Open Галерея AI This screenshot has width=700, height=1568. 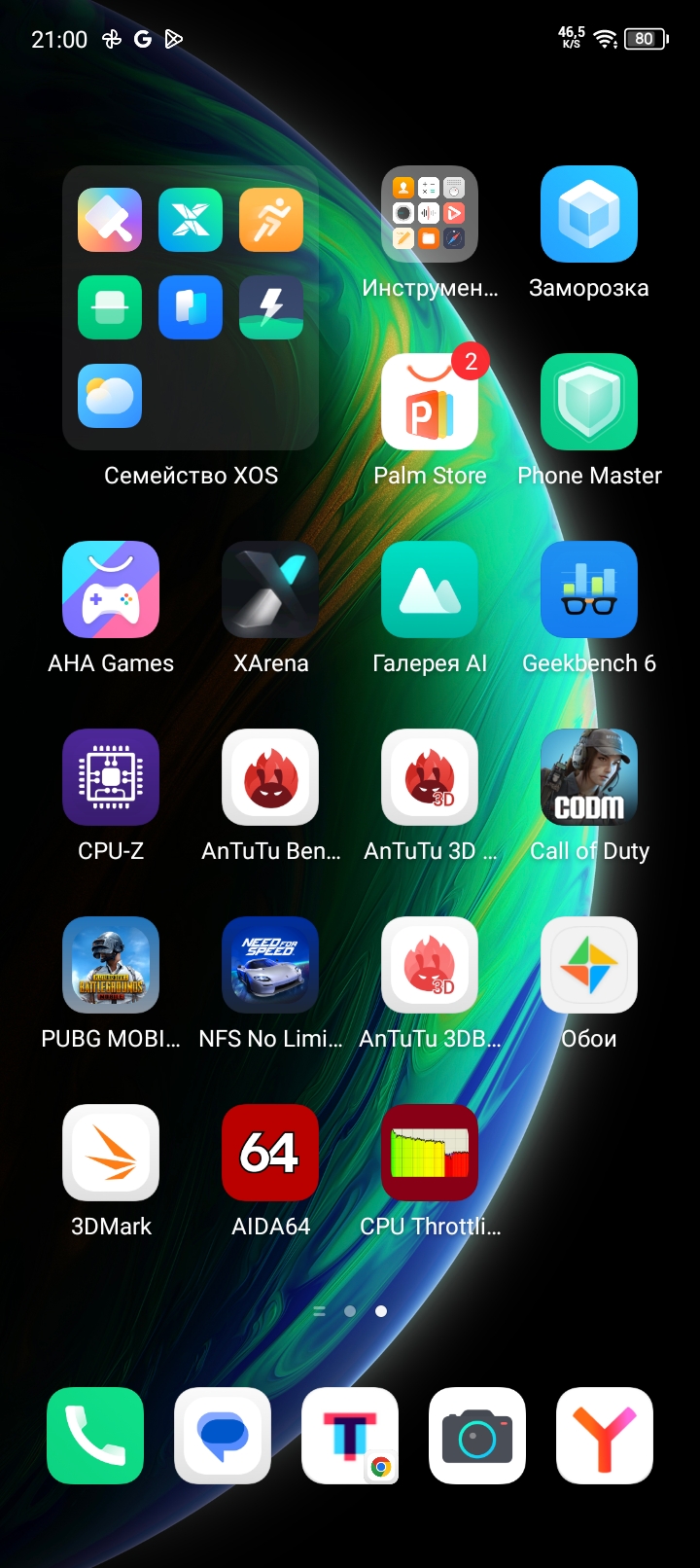(430, 589)
